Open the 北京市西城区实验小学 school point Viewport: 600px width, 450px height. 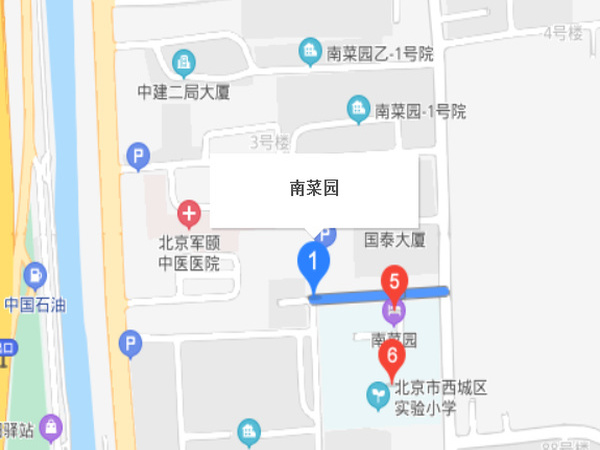378,396
